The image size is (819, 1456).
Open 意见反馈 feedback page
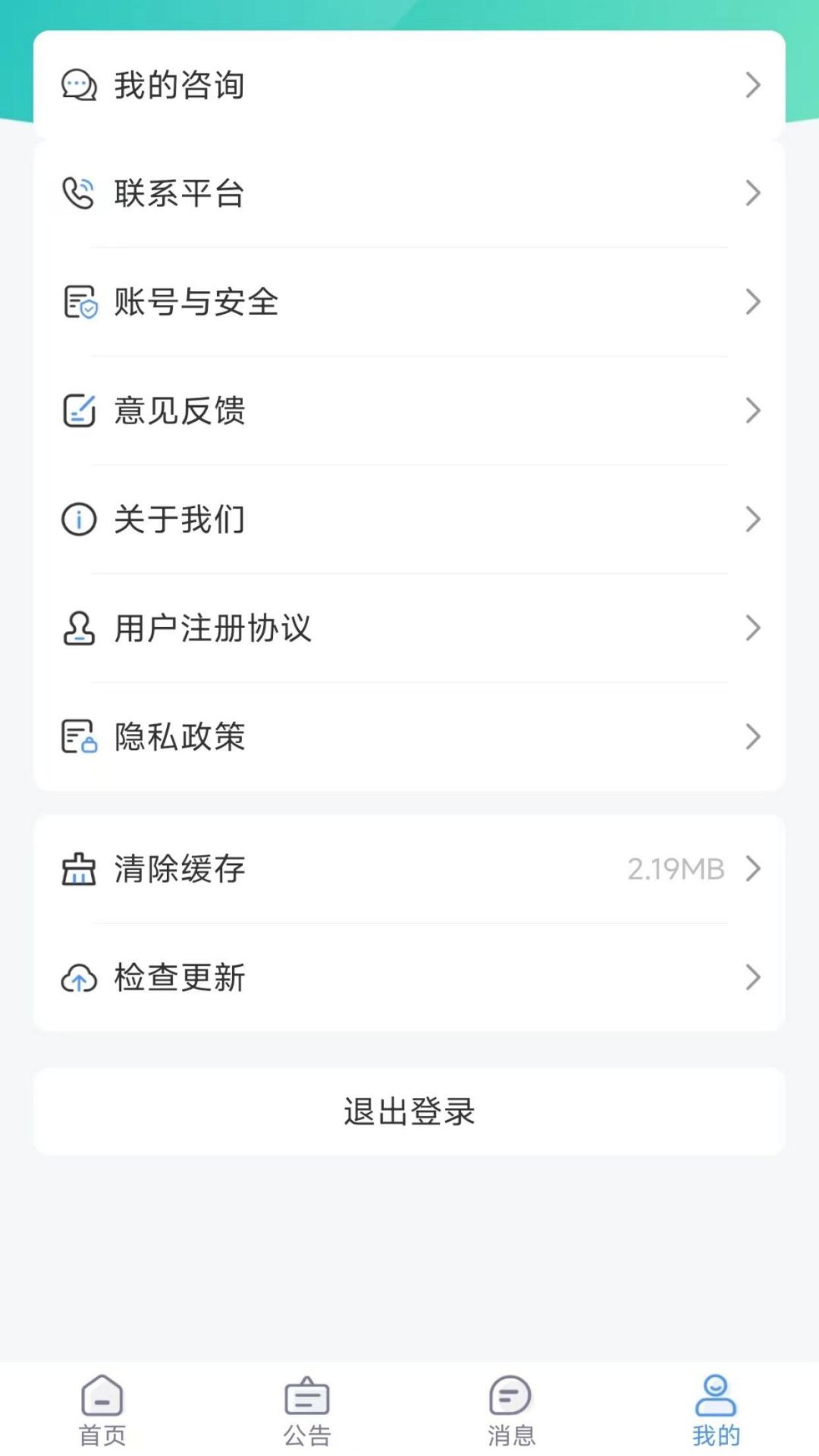point(409,410)
